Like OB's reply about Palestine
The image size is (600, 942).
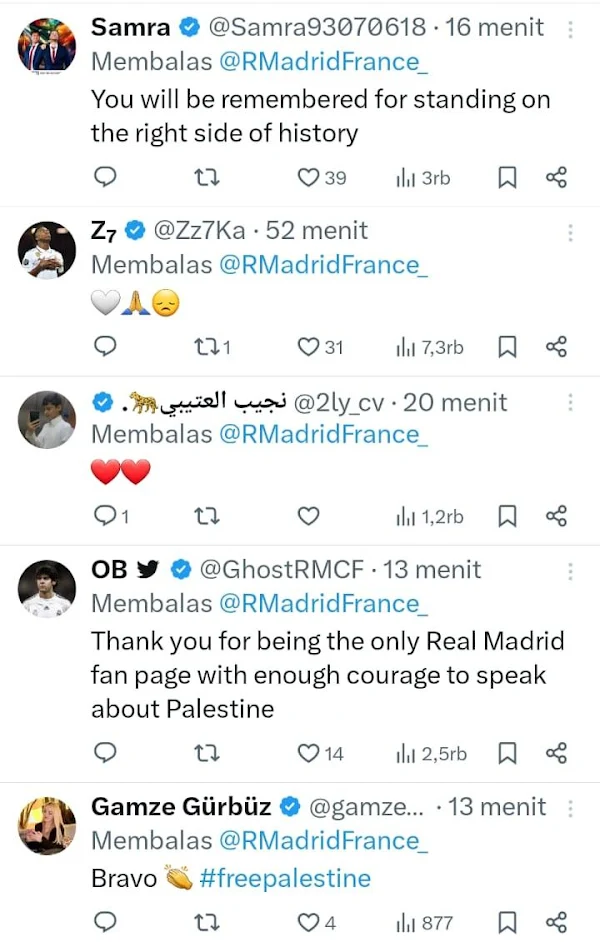(x=309, y=753)
